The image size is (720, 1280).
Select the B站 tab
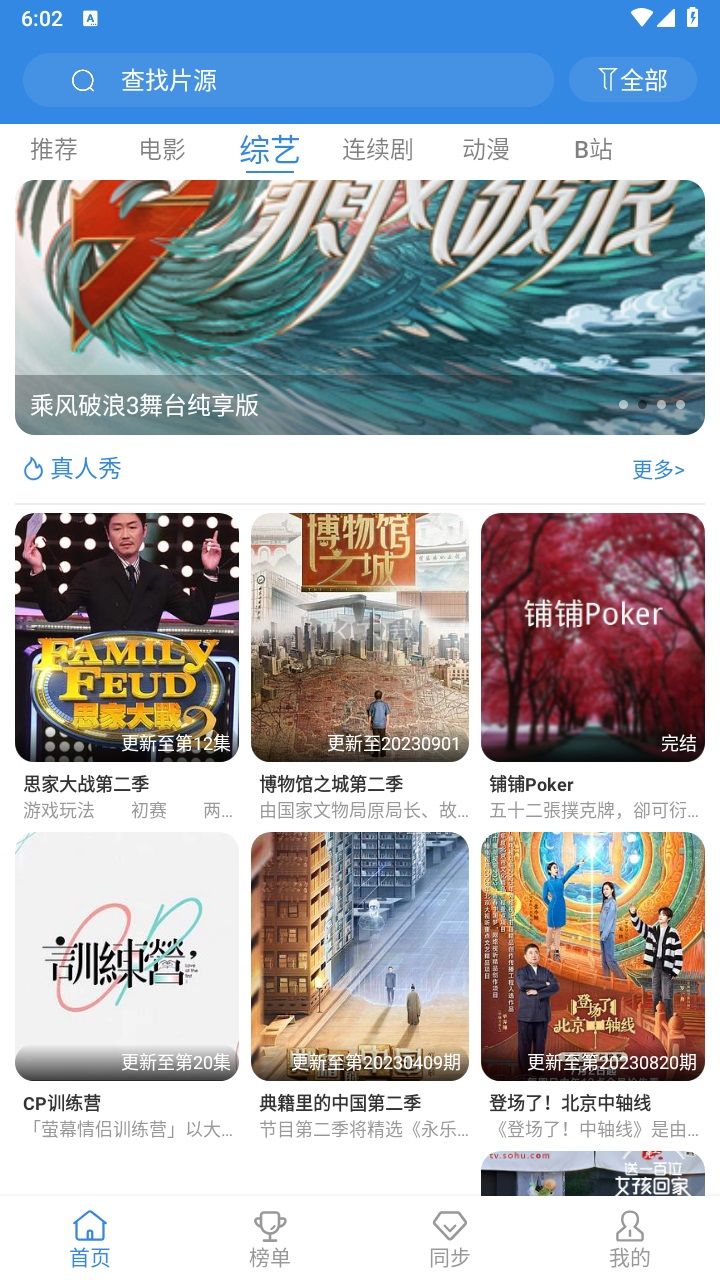click(x=592, y=149)
